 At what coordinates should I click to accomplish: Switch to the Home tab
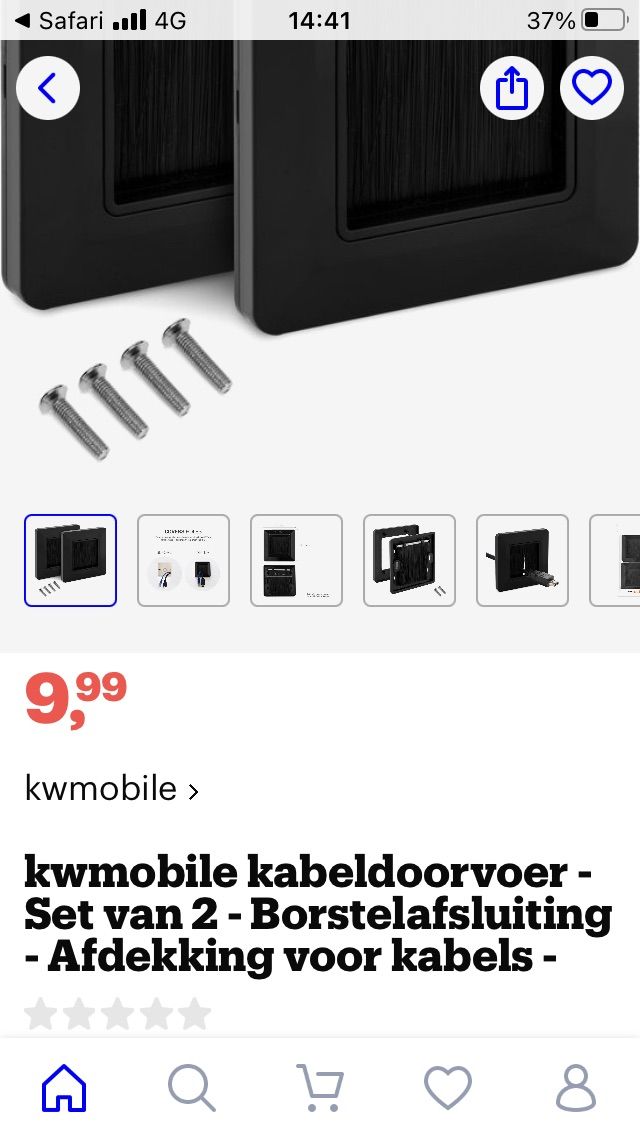coord(64,1087)
